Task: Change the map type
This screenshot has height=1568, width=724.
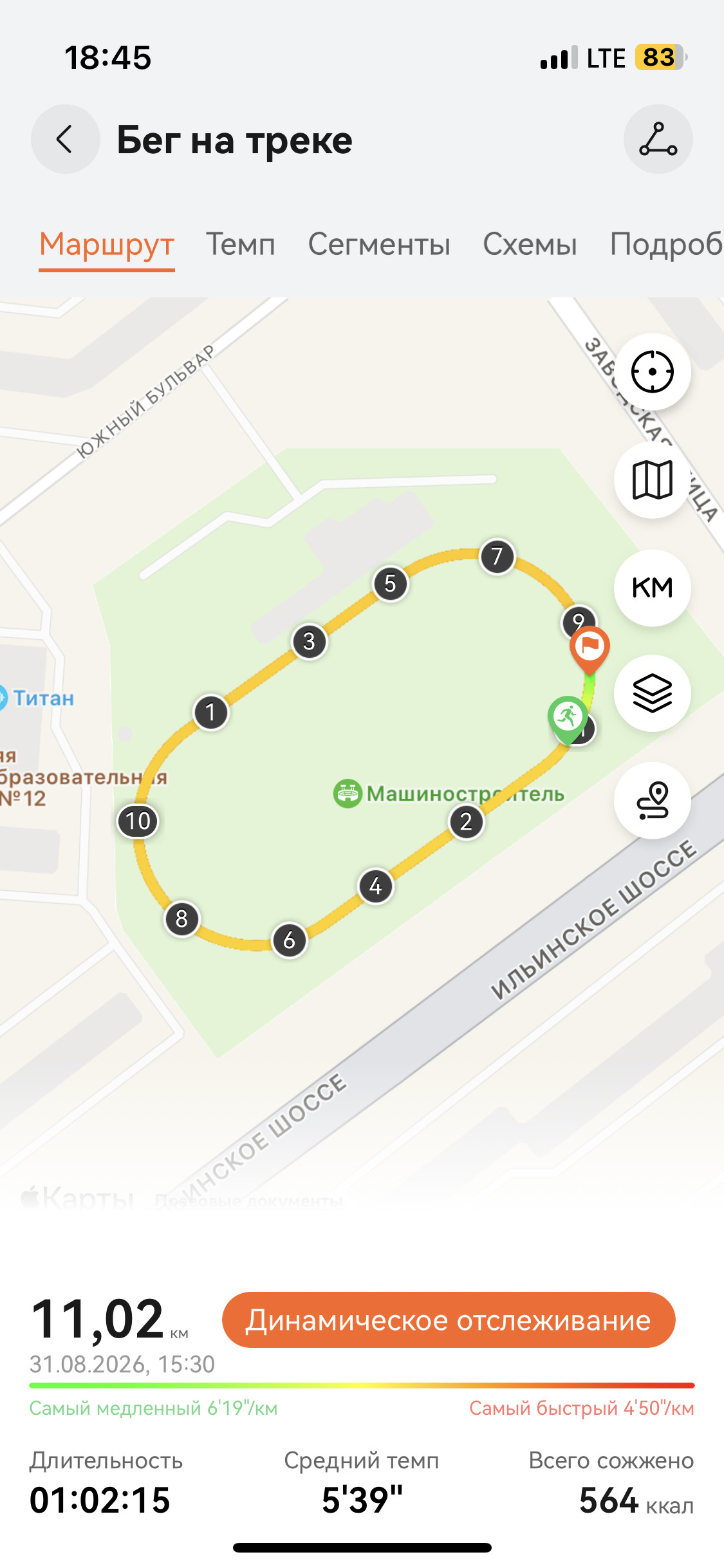Action: coord(652,480)
